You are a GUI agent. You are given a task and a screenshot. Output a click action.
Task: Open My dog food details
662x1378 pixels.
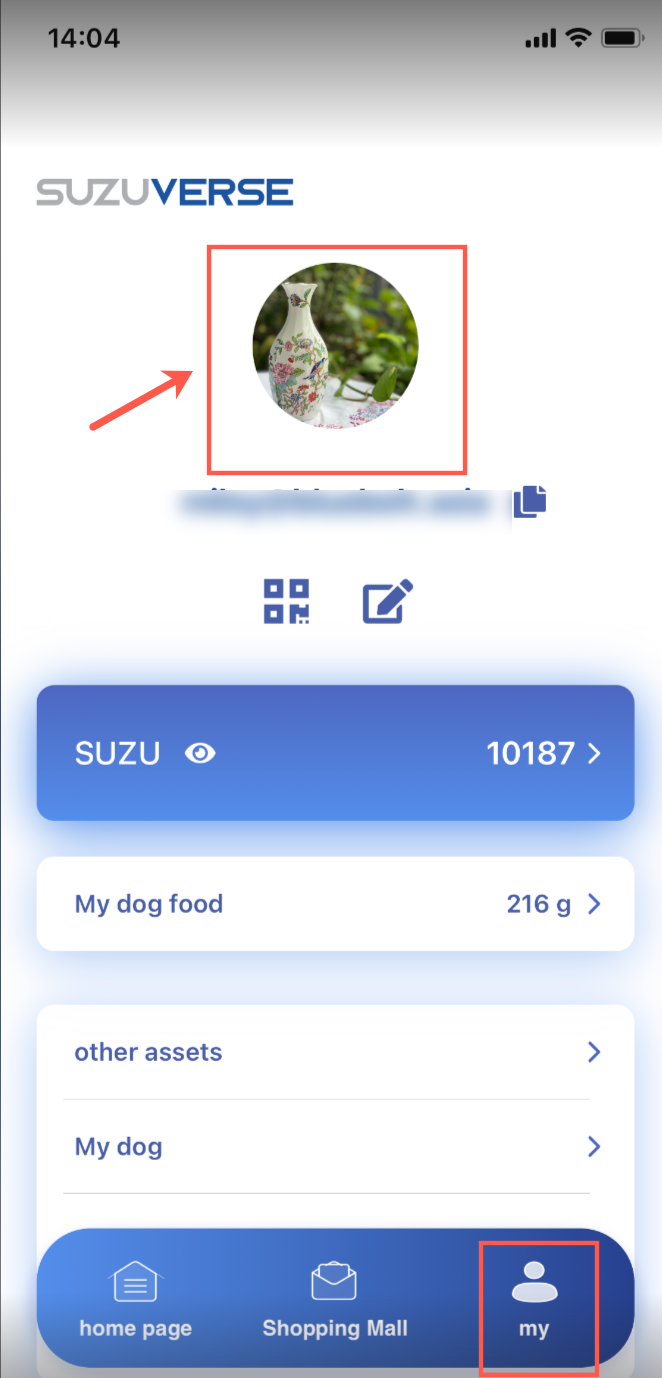coord(335,904)
